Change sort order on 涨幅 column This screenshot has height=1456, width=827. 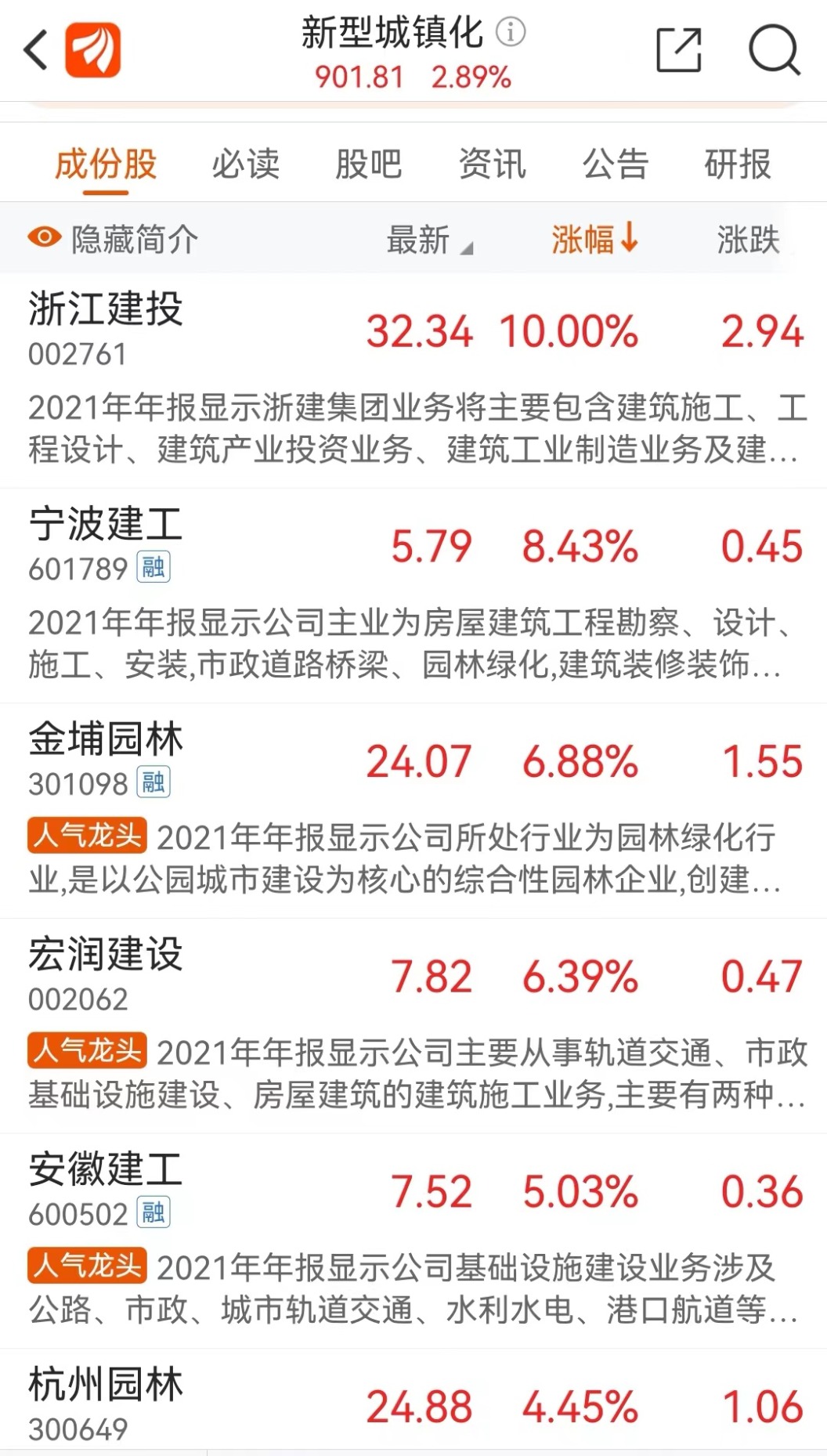595,239
